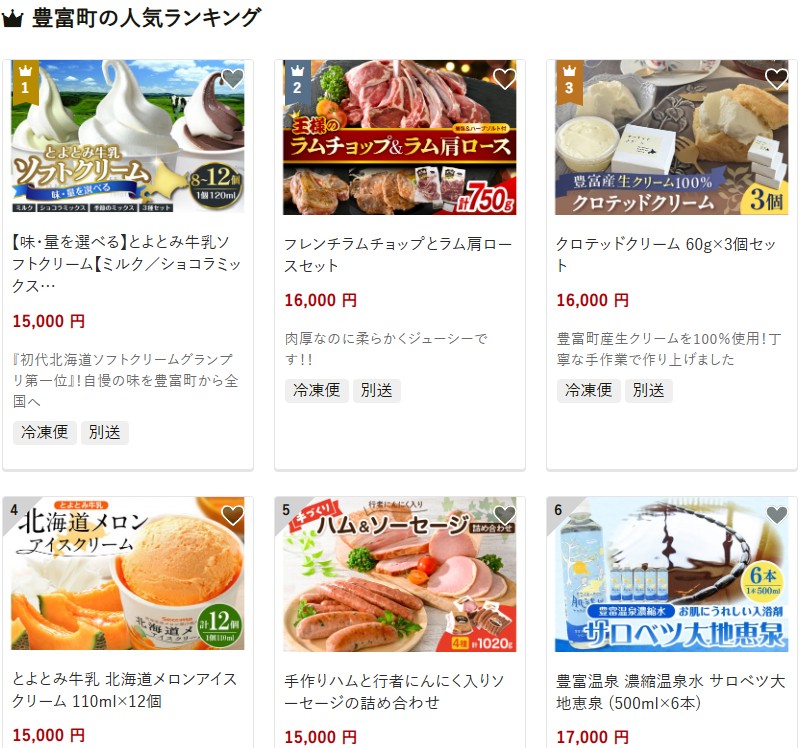Favorite the ソフトクリーム item with heart icon

pyautogui.click(x=232, y=79)
